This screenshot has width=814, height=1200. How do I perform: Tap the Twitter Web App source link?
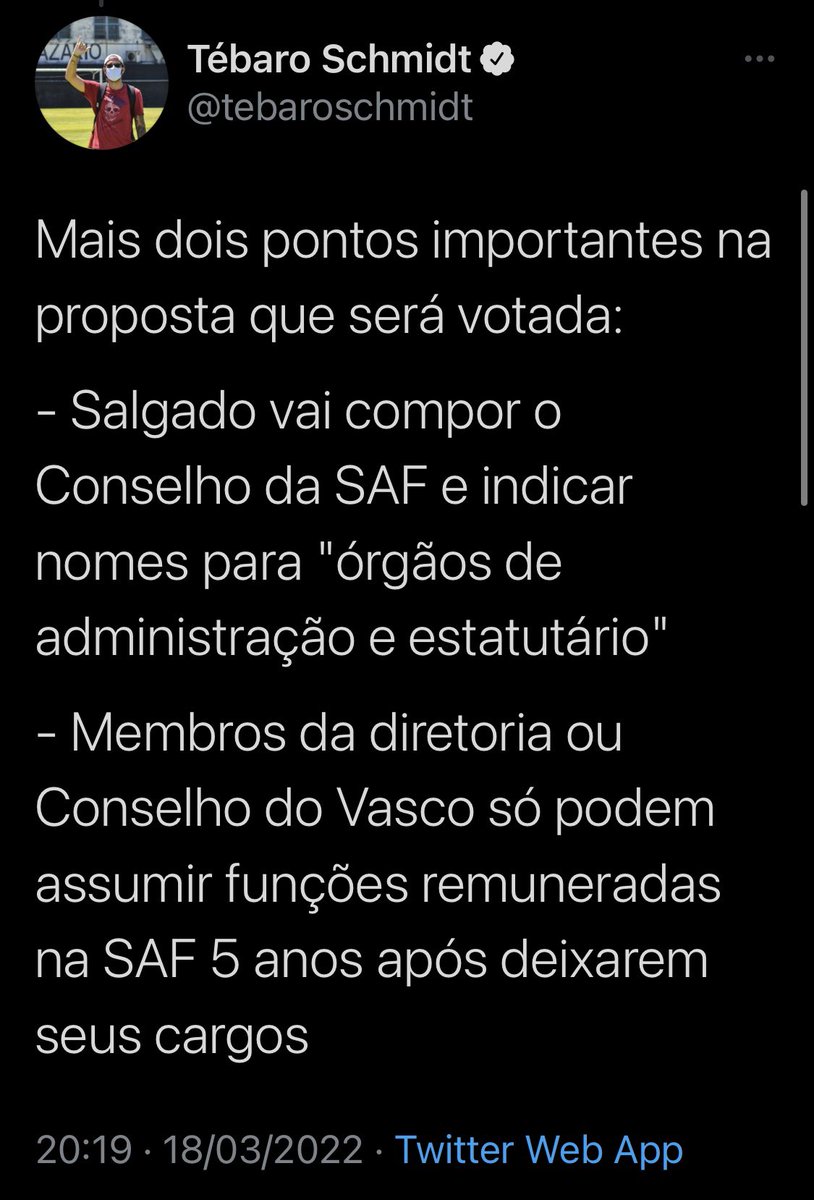pos(539,1150)
